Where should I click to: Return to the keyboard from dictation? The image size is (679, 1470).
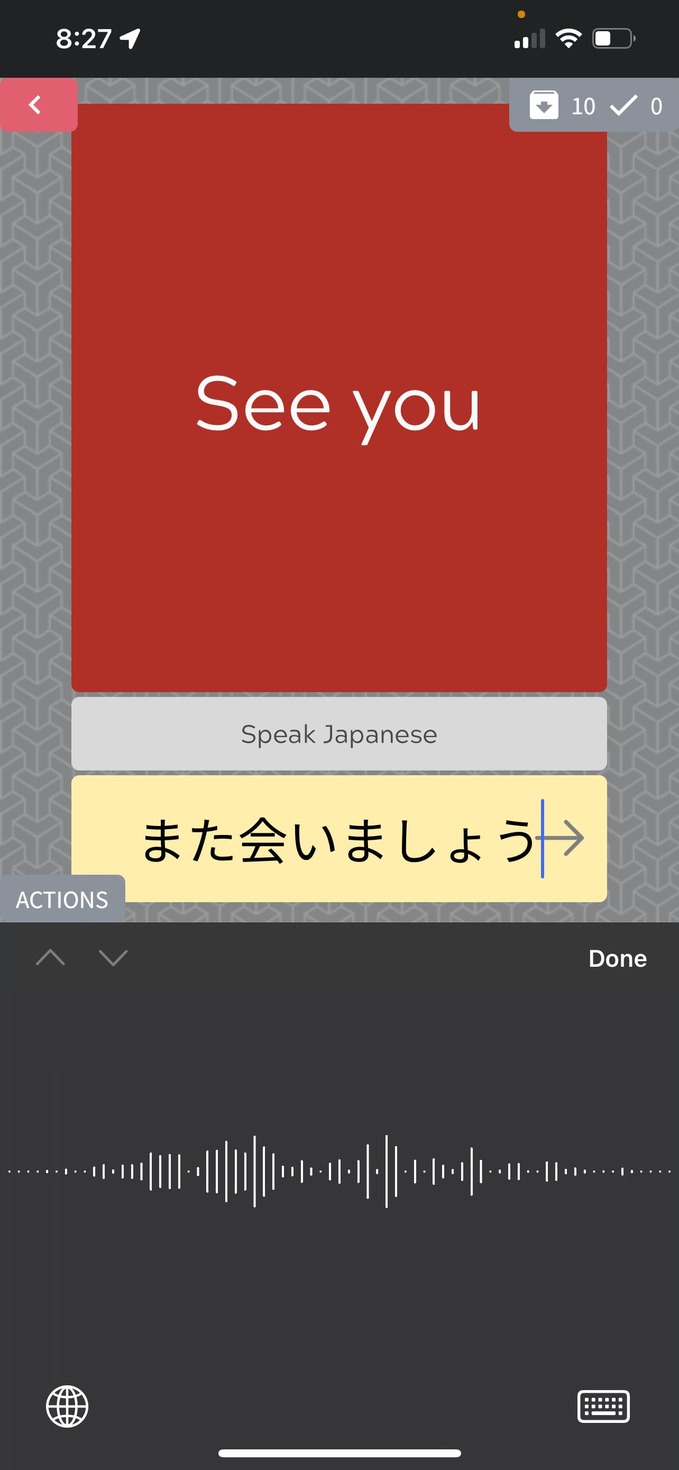(x=604, y=1406)
